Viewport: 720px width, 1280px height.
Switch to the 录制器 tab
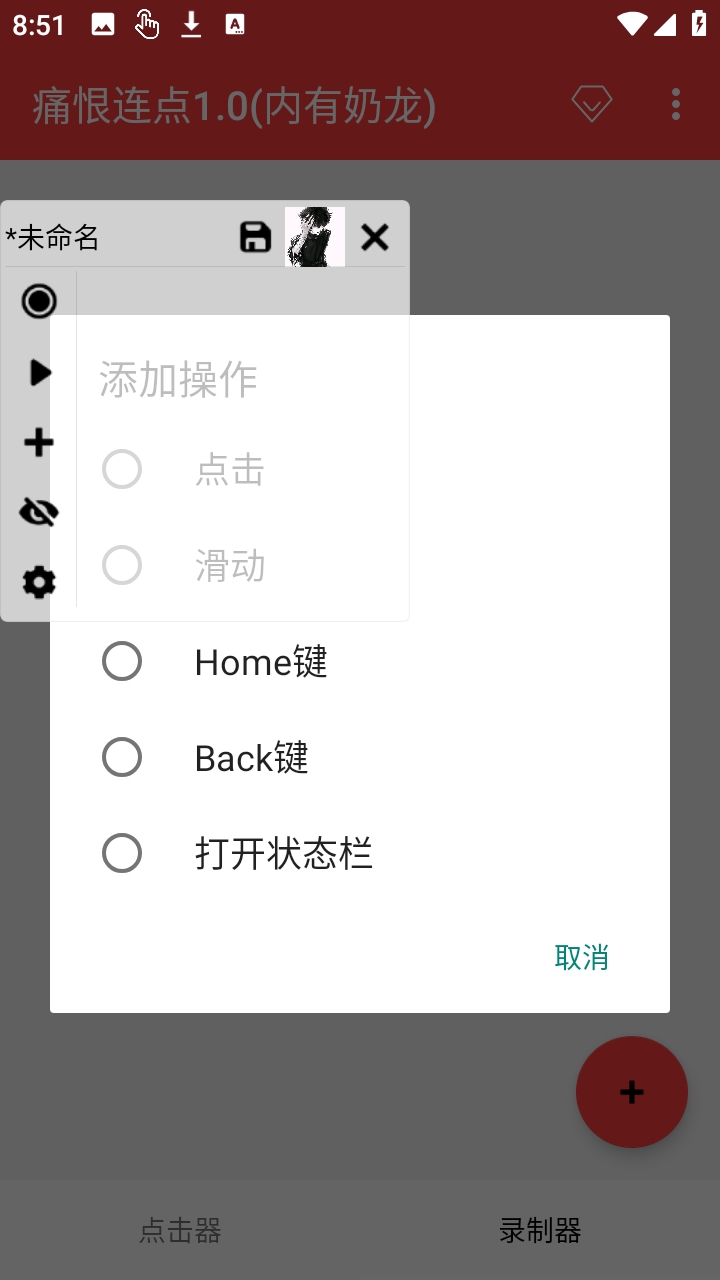[540, 1230]
